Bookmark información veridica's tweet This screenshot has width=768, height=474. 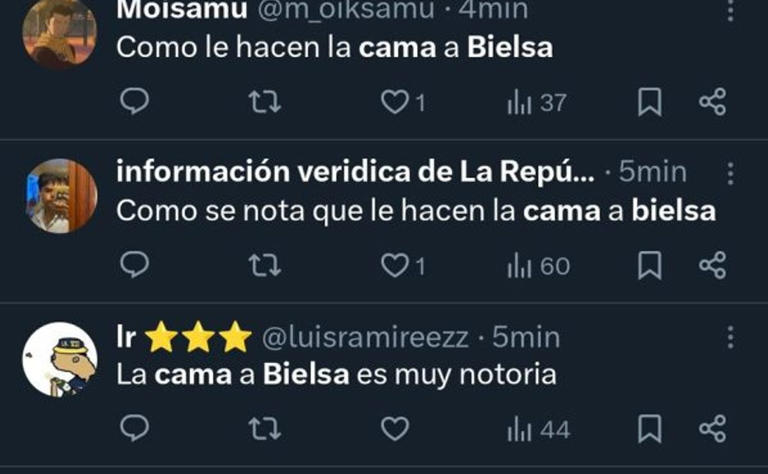click(650, 265)
